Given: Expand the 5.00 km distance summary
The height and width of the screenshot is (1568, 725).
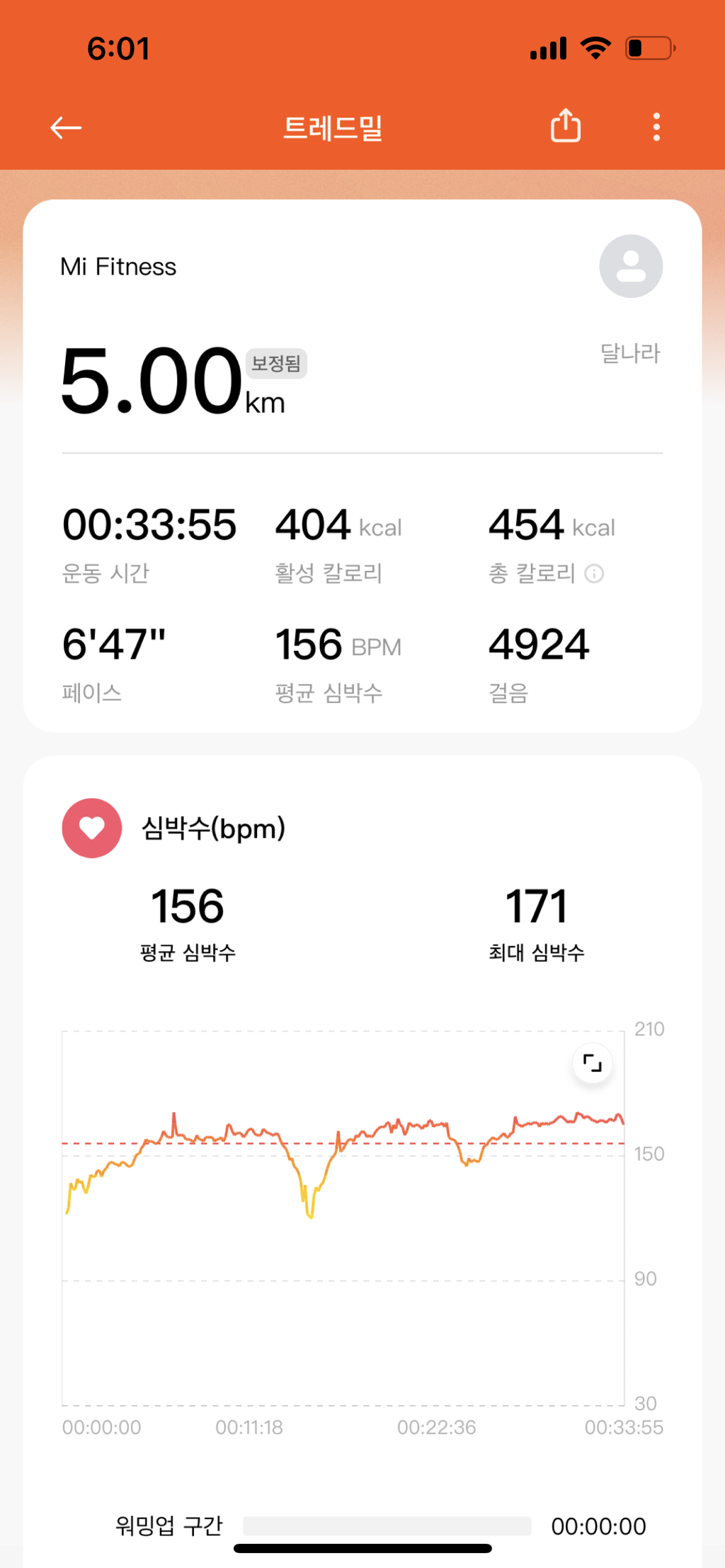Looking at the screenshot, I should [151, 382].
